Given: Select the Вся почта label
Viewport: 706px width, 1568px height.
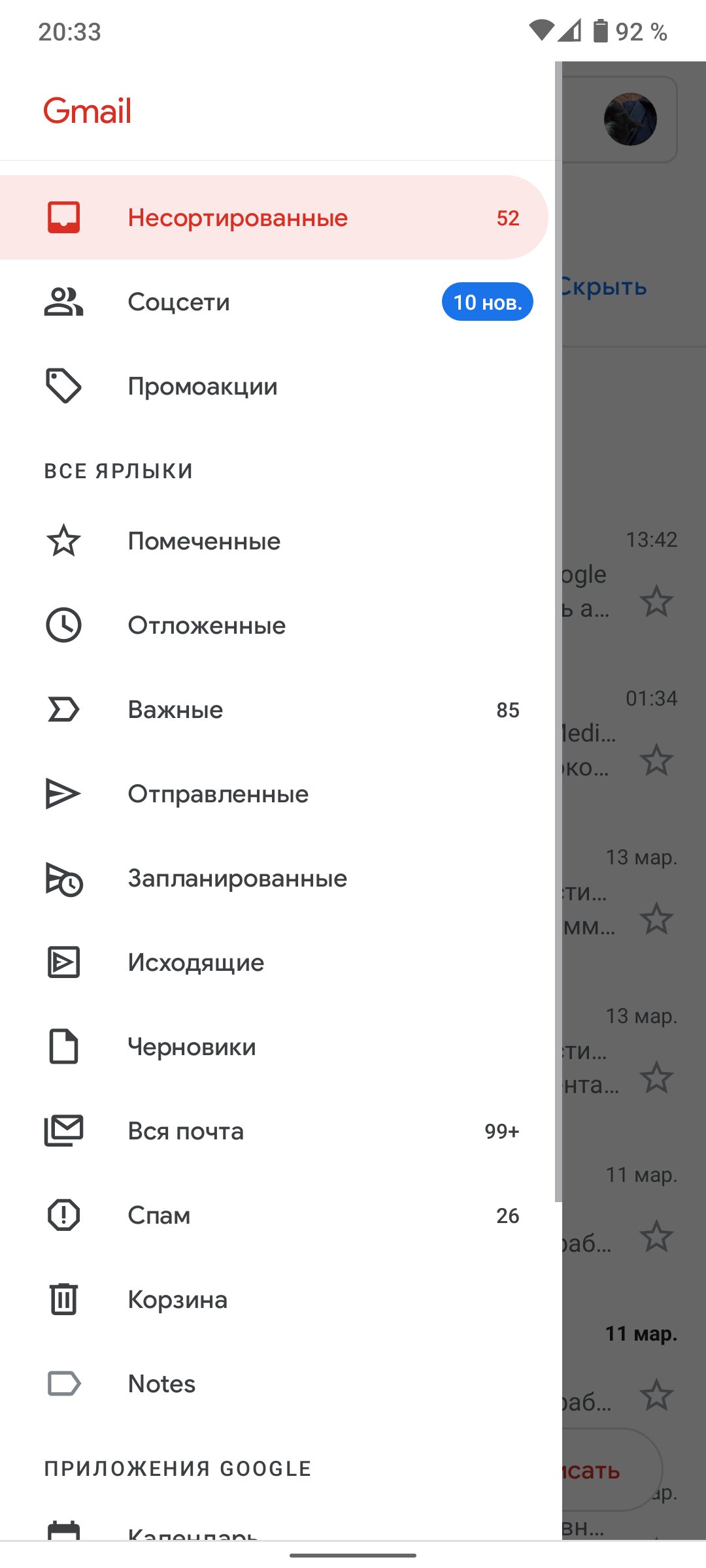Looking at the screenshot, I should point(274,1131).
